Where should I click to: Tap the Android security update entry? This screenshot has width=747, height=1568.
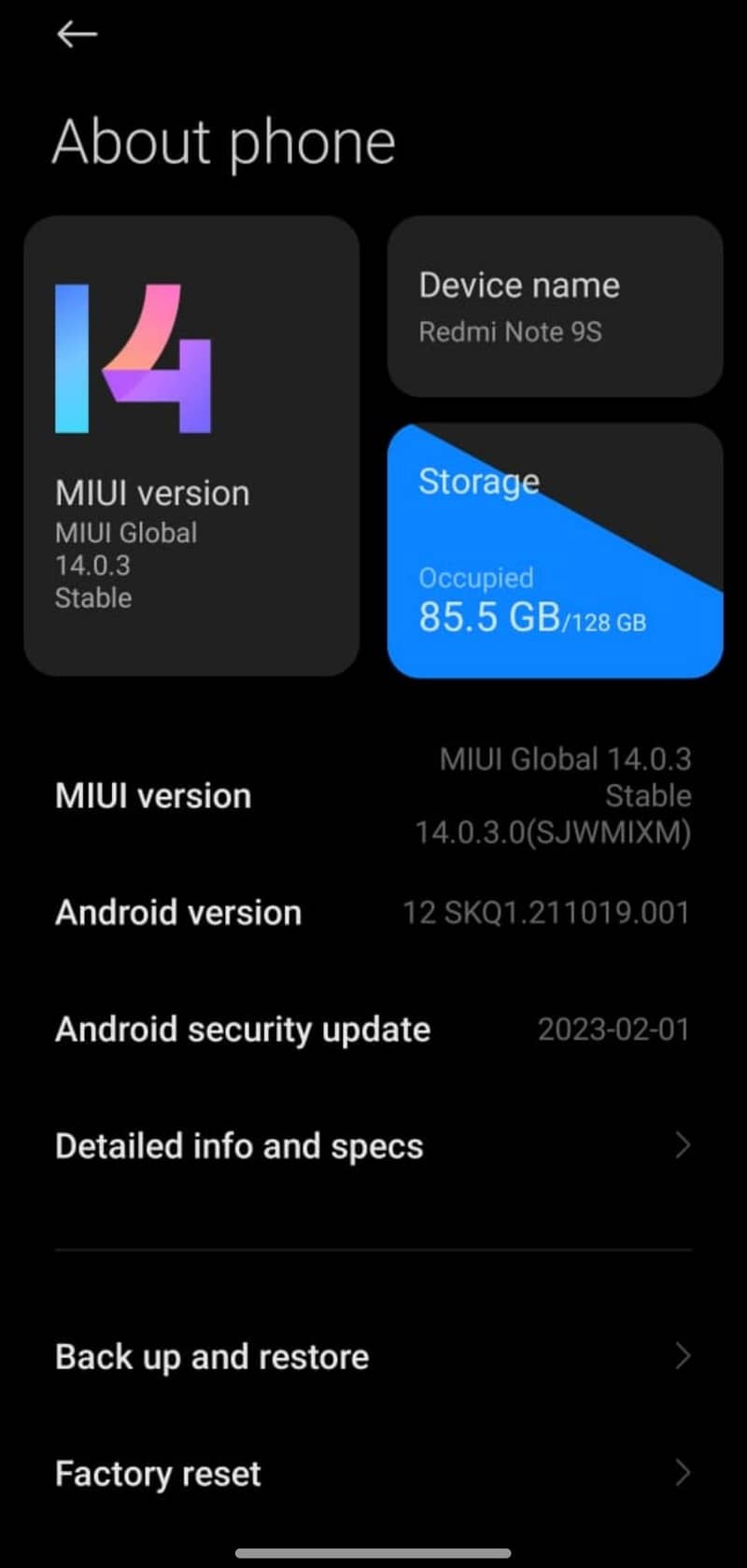(x=373, y=1029)
